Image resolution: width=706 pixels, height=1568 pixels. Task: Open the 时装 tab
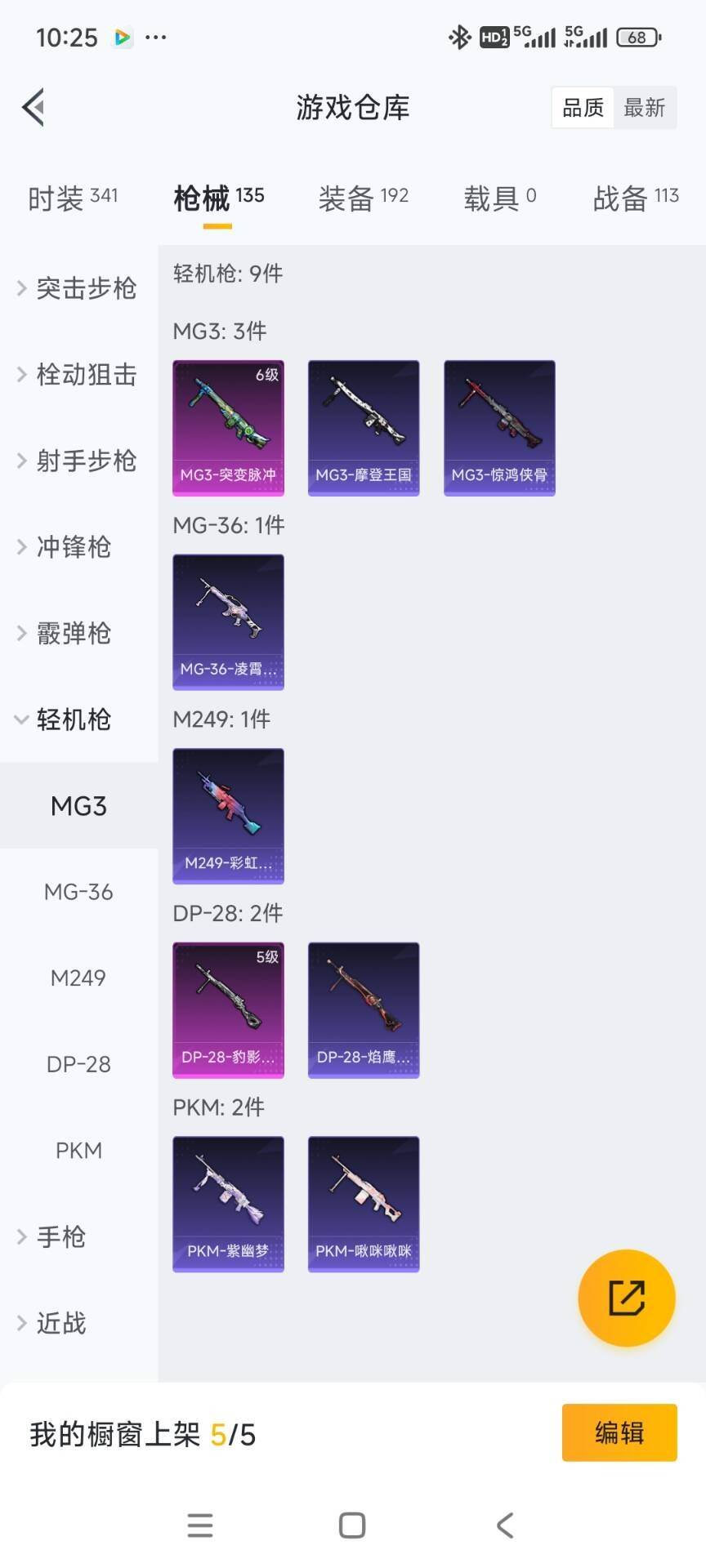click(x=74, y=197)
